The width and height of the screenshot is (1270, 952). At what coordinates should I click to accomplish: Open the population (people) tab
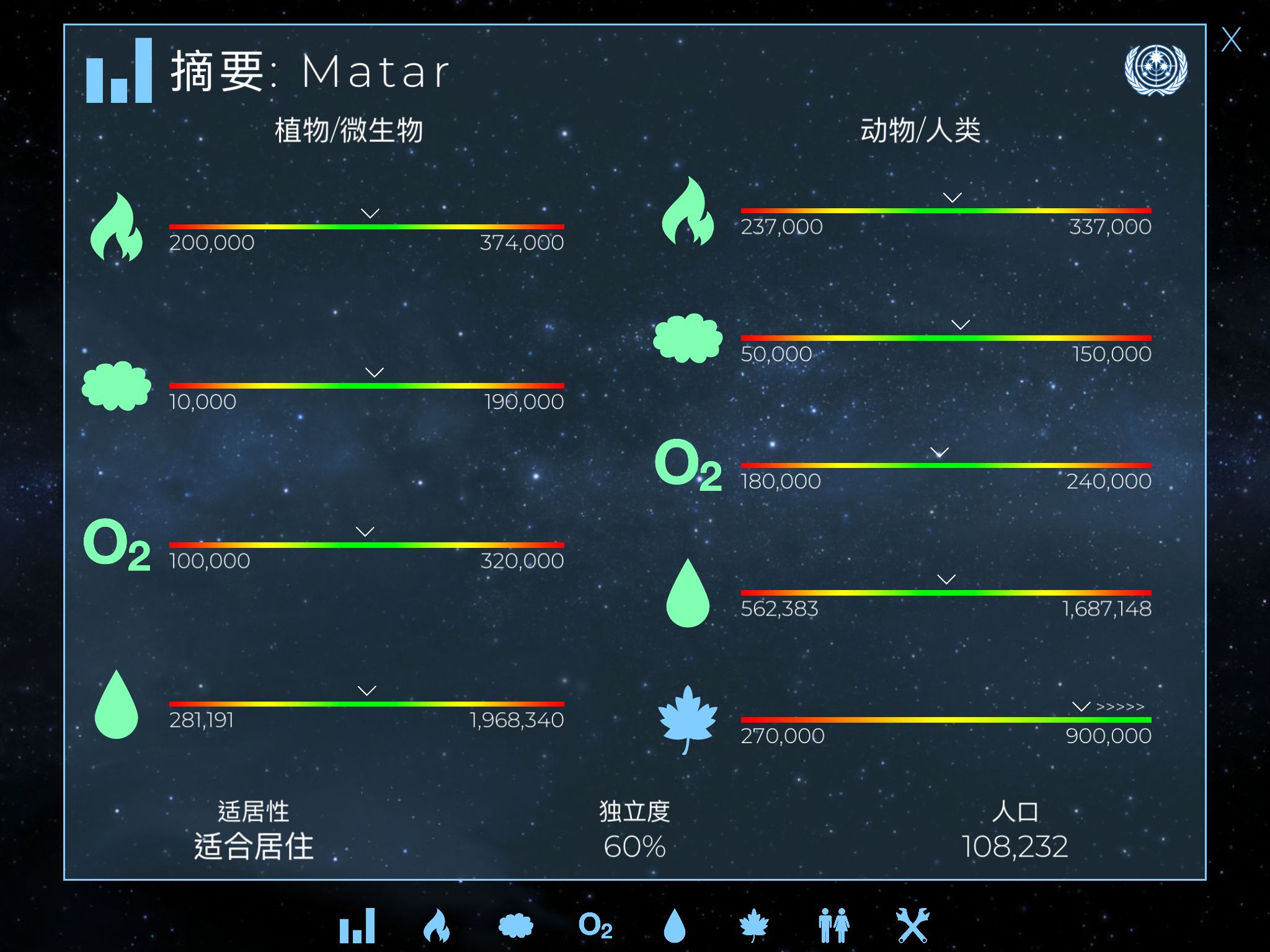click(x=833, y=926)
